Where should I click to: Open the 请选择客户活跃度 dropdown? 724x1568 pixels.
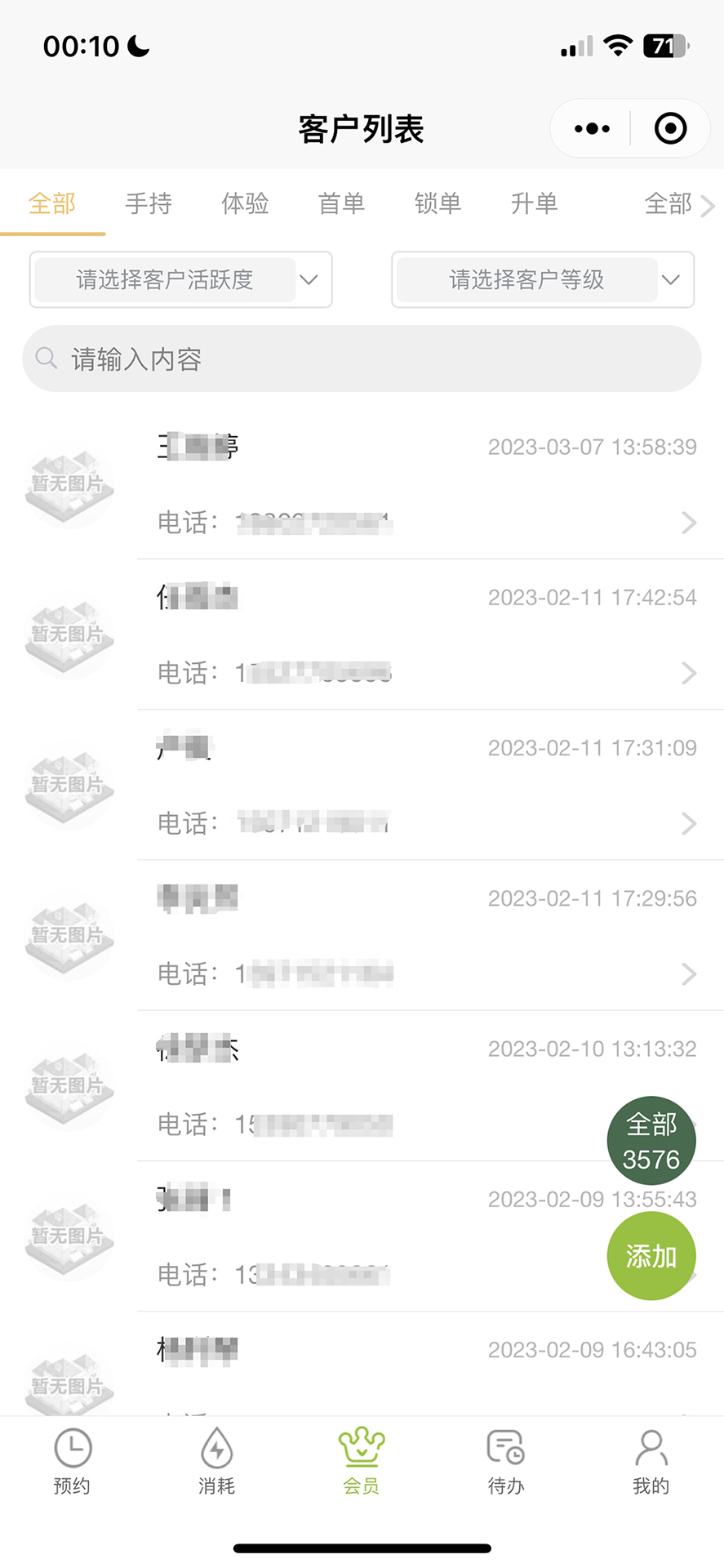(x=180, y=280)
